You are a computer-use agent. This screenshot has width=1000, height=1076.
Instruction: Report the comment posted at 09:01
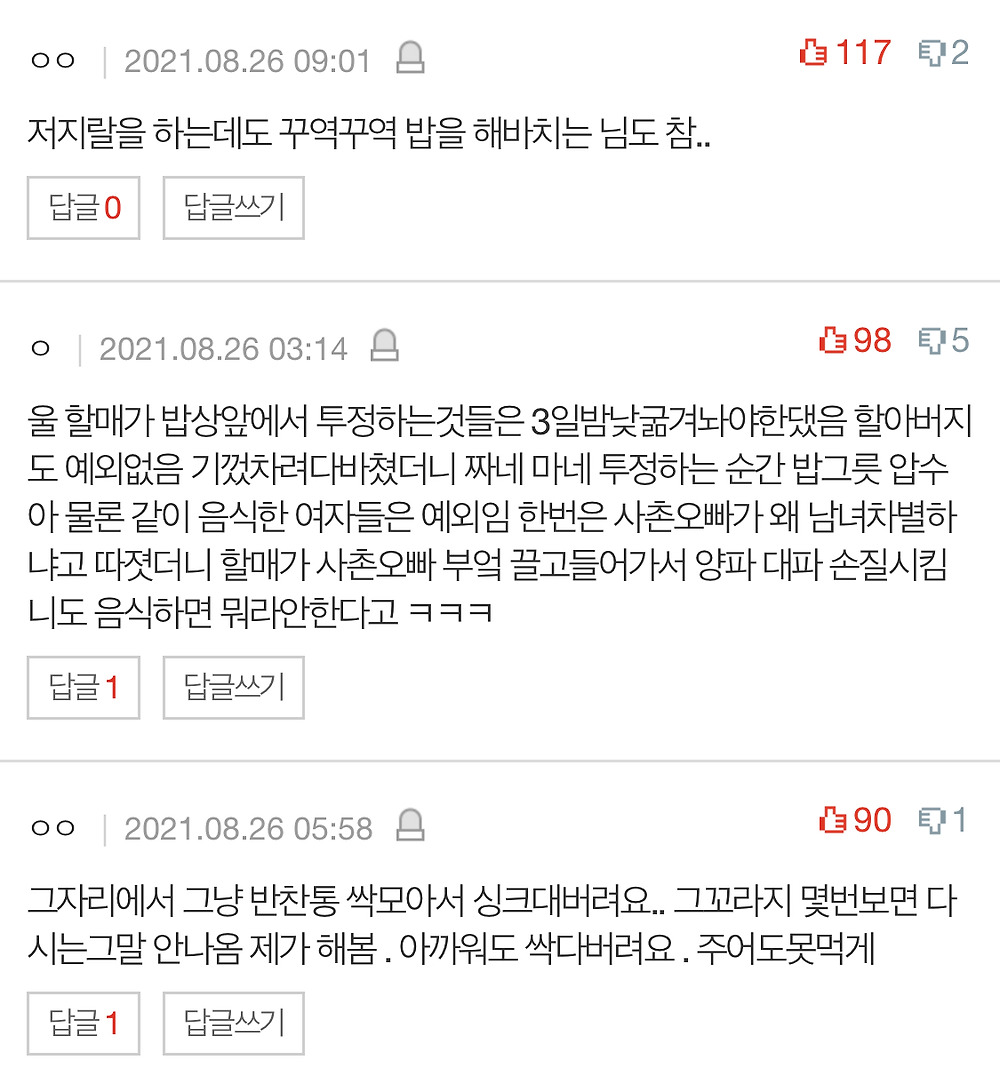pos(410,58)
